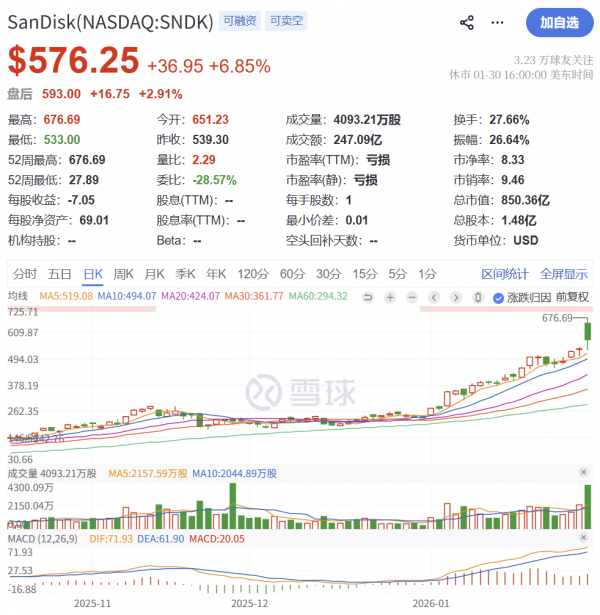Select the 120分 interval

pyautogui.click(x=253, y=274)
